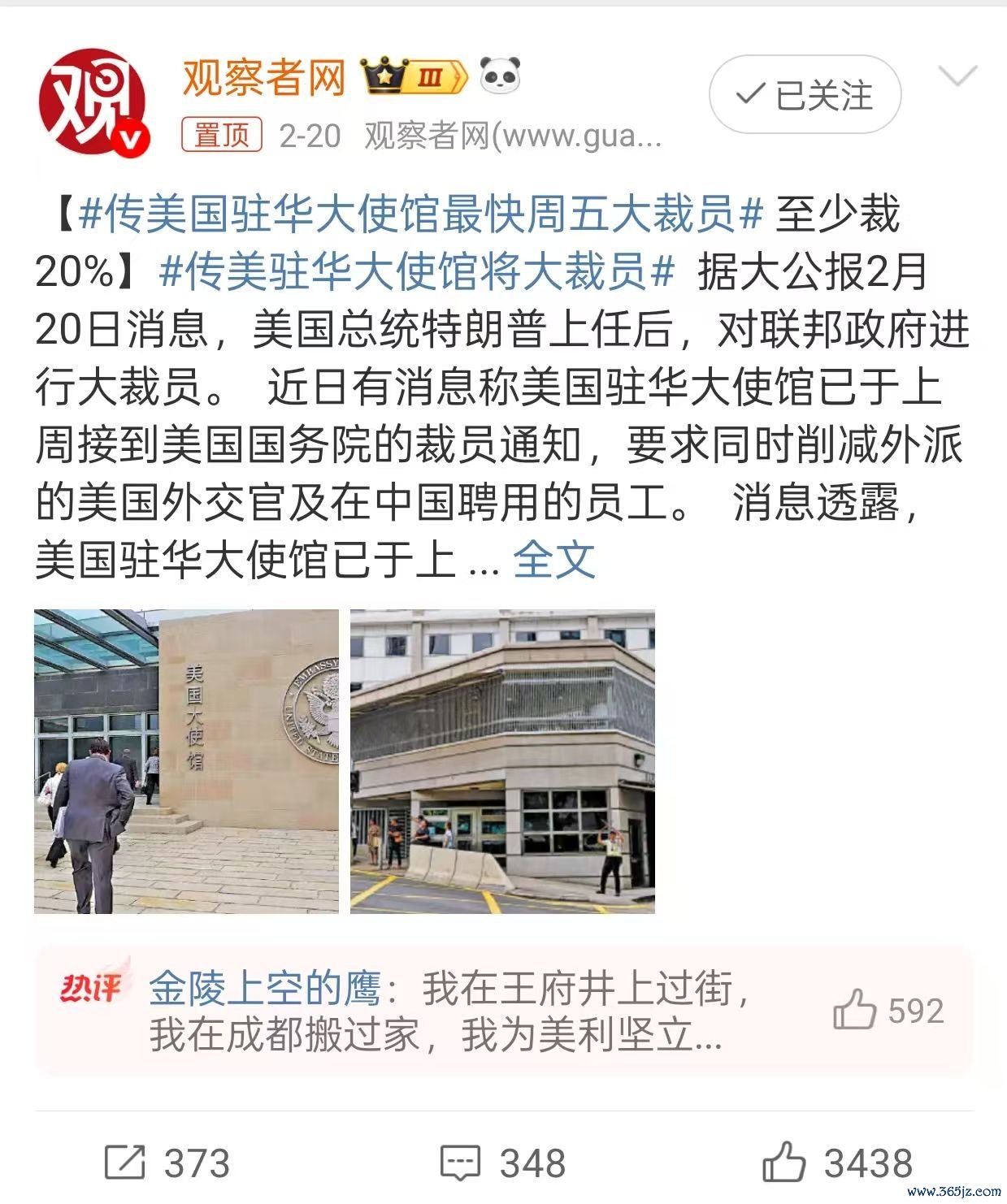
Task: Open the hot comment by 金陵上空的鹰
Action: [x=447, y=1011]
